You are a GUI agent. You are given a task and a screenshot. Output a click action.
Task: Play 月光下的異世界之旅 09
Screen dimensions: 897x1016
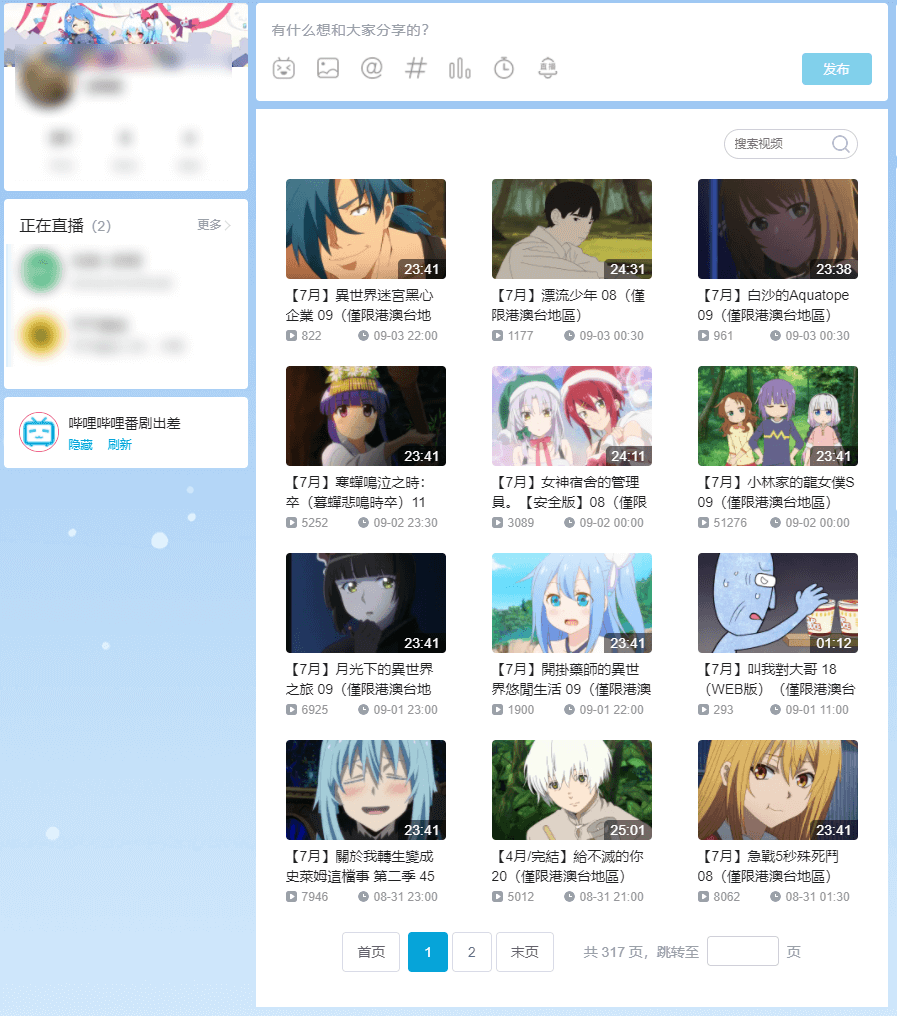pos(365,603)
